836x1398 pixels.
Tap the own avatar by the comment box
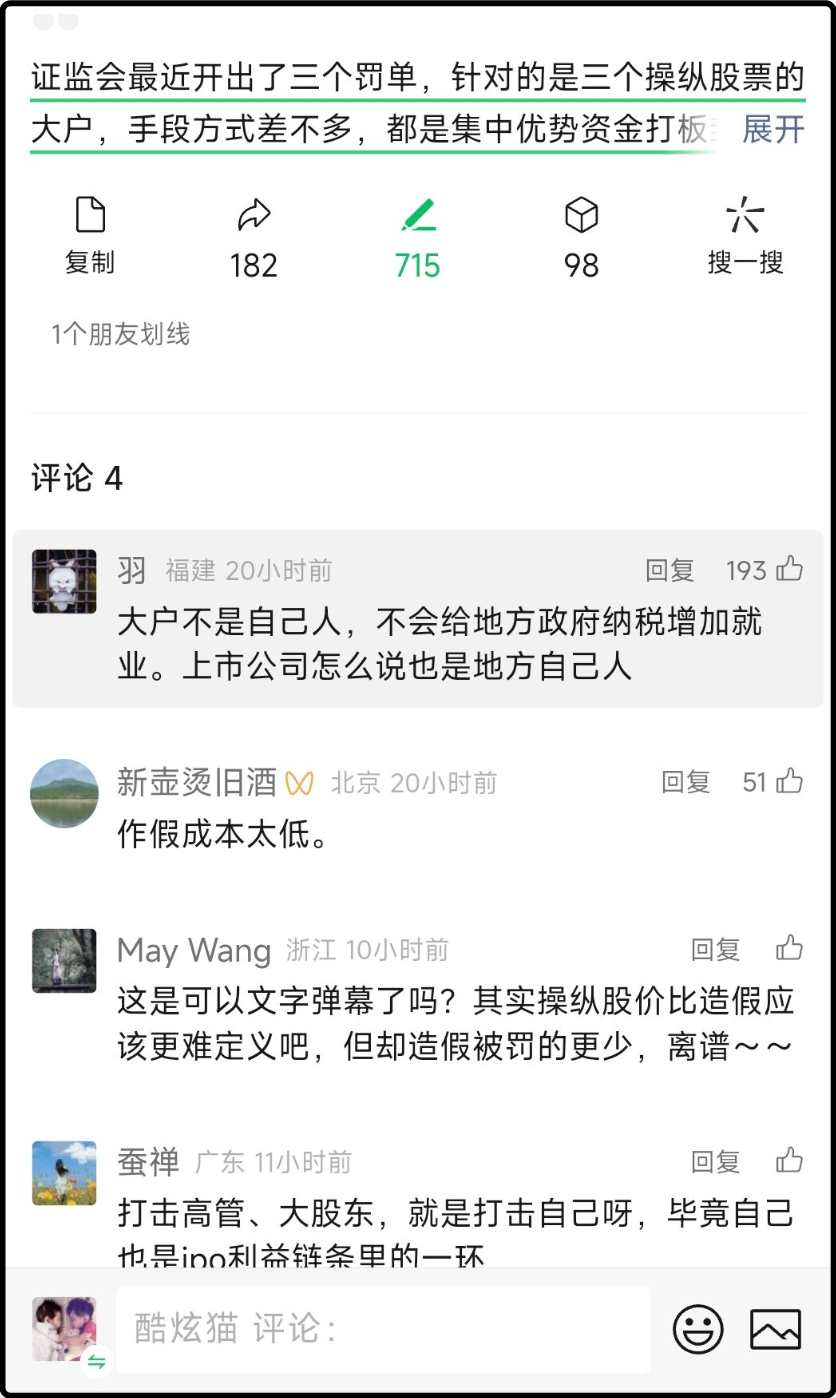pyautogui.click(x=64, y=1329)
